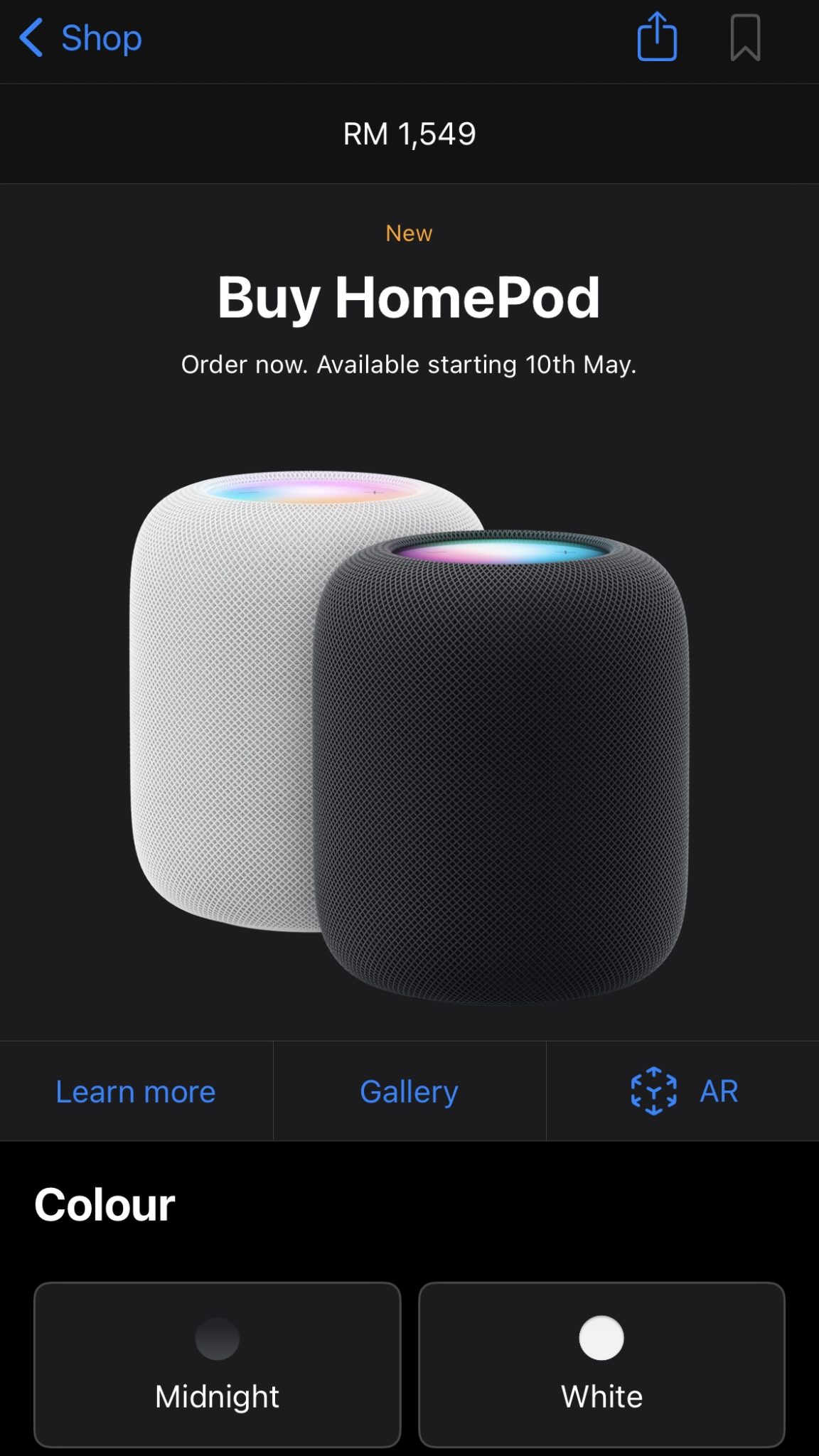Select the Midnight colour option
Viewport: 819px width, 1456px height.
click(x=218, y=1364)
